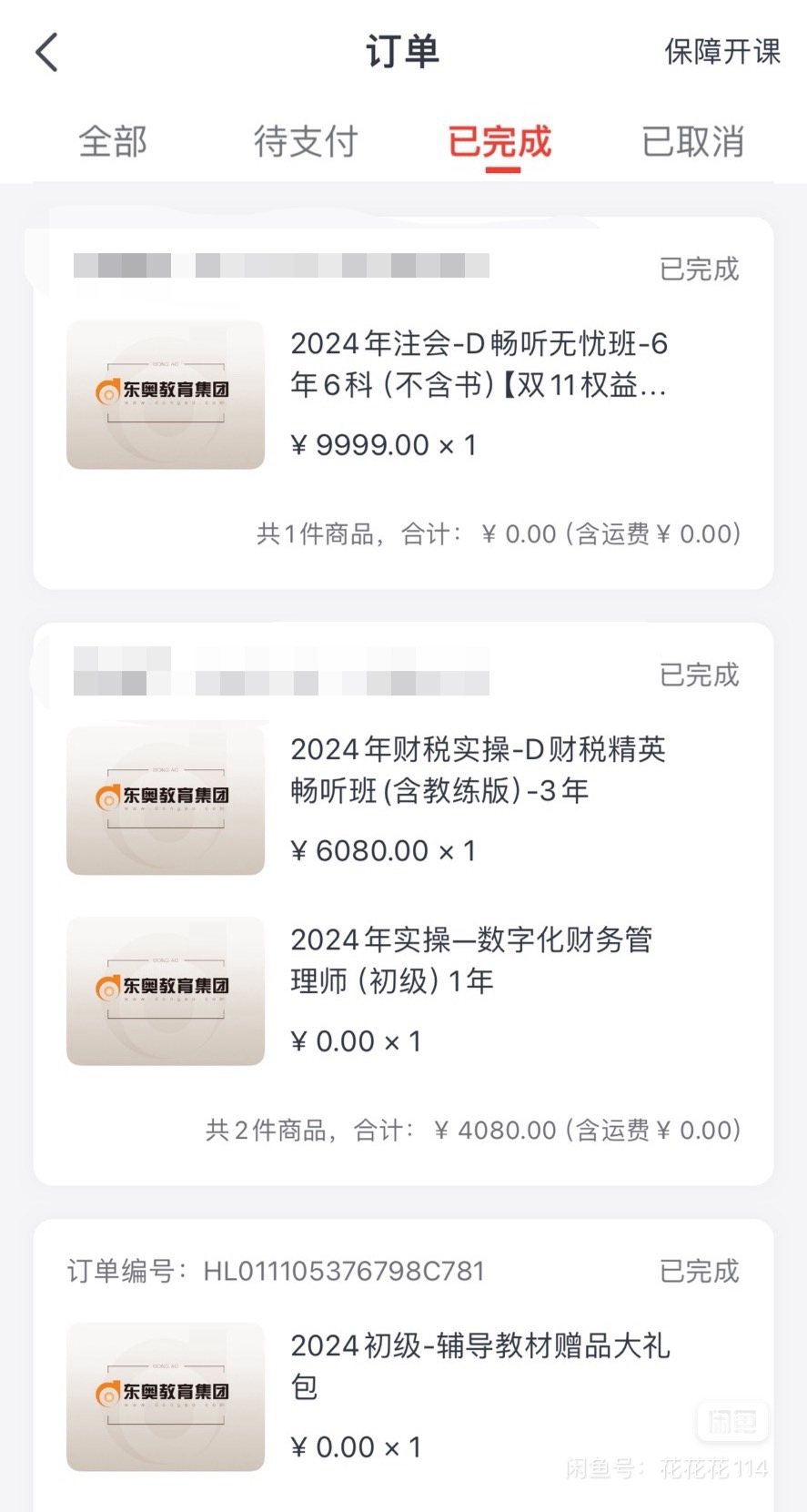Viewport: 807px width, 1512px height.
Task: Tap the 共2件商品 order total summary
Action: 473,1130
